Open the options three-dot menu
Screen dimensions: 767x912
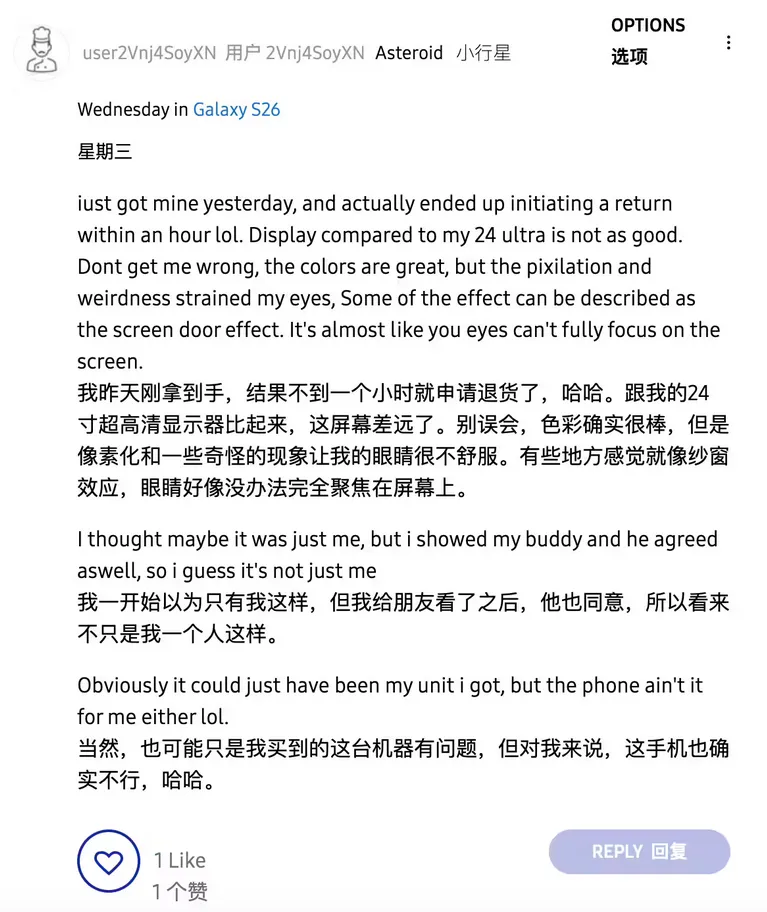click(728, 43)
